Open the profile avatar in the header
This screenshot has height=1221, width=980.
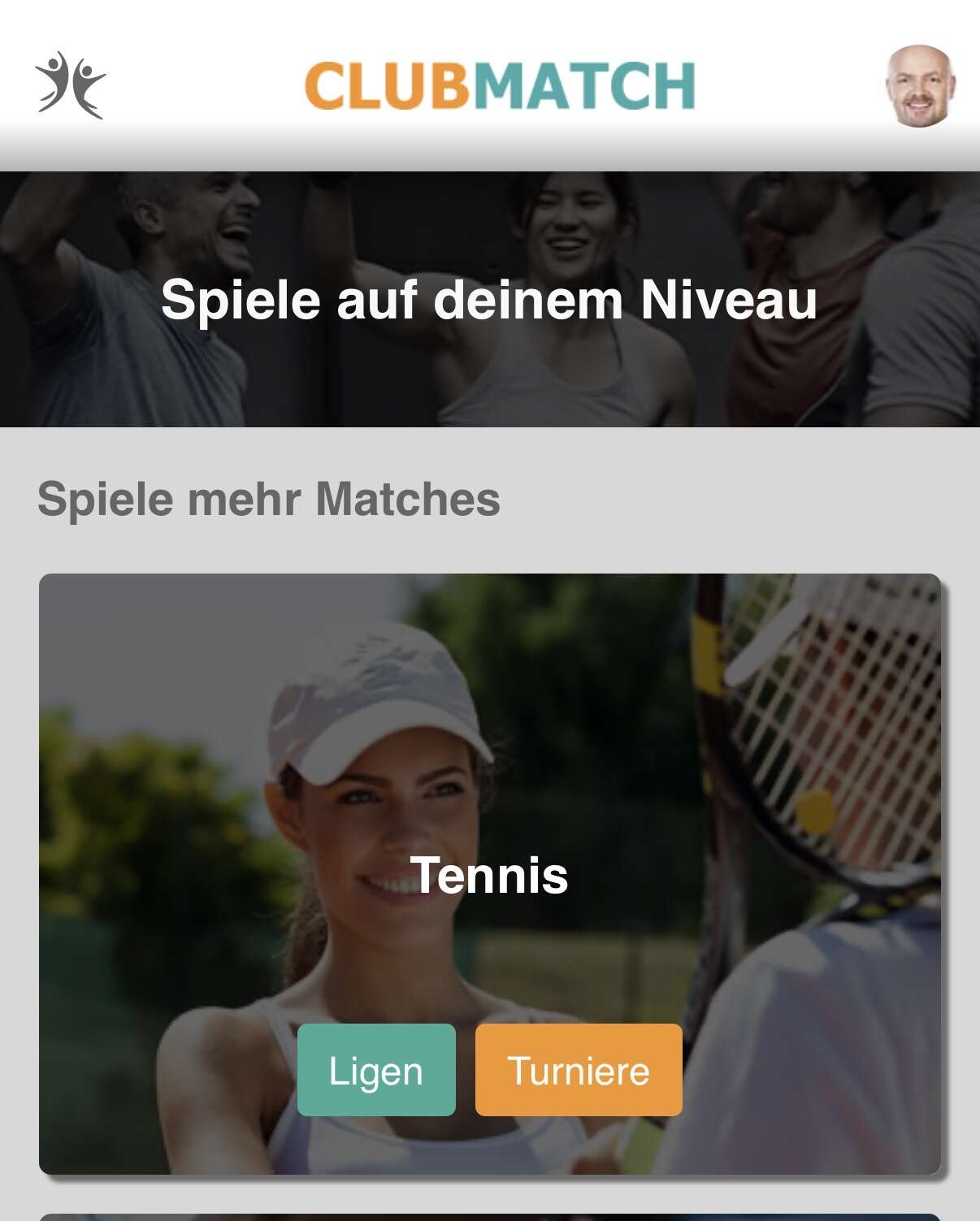click(920, 86)
